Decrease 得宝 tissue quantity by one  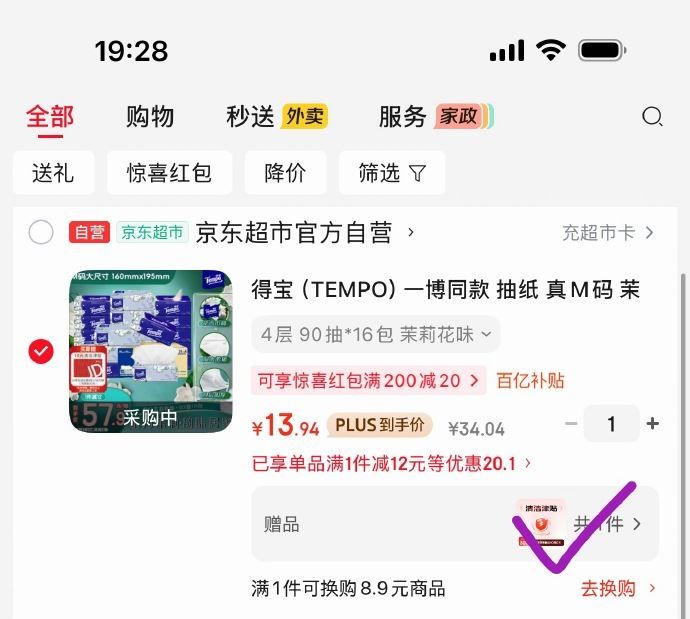pyautogui.click(x=571, y=424)
